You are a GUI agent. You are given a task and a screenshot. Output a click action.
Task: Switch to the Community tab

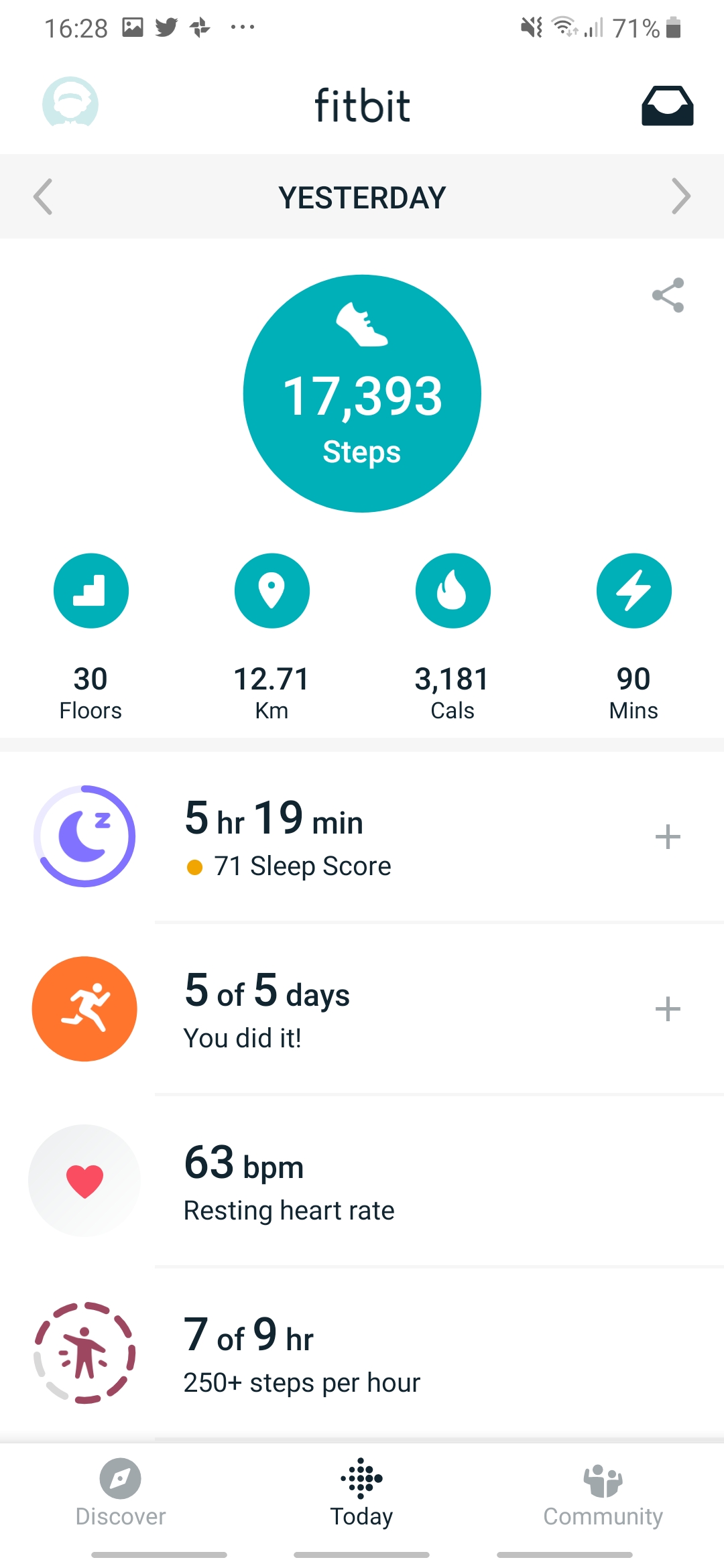603,1492
